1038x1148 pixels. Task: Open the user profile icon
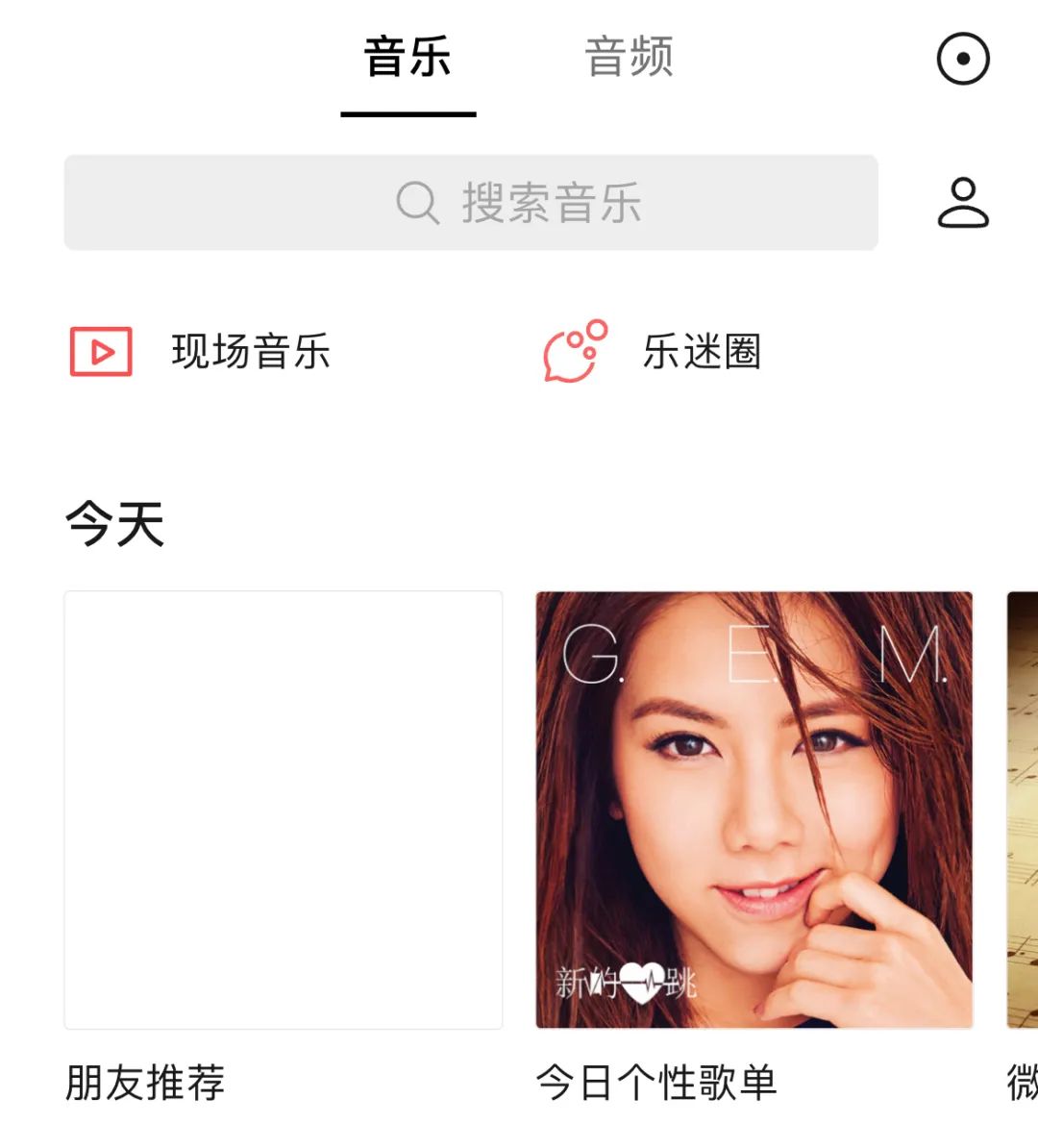(963, 203)
